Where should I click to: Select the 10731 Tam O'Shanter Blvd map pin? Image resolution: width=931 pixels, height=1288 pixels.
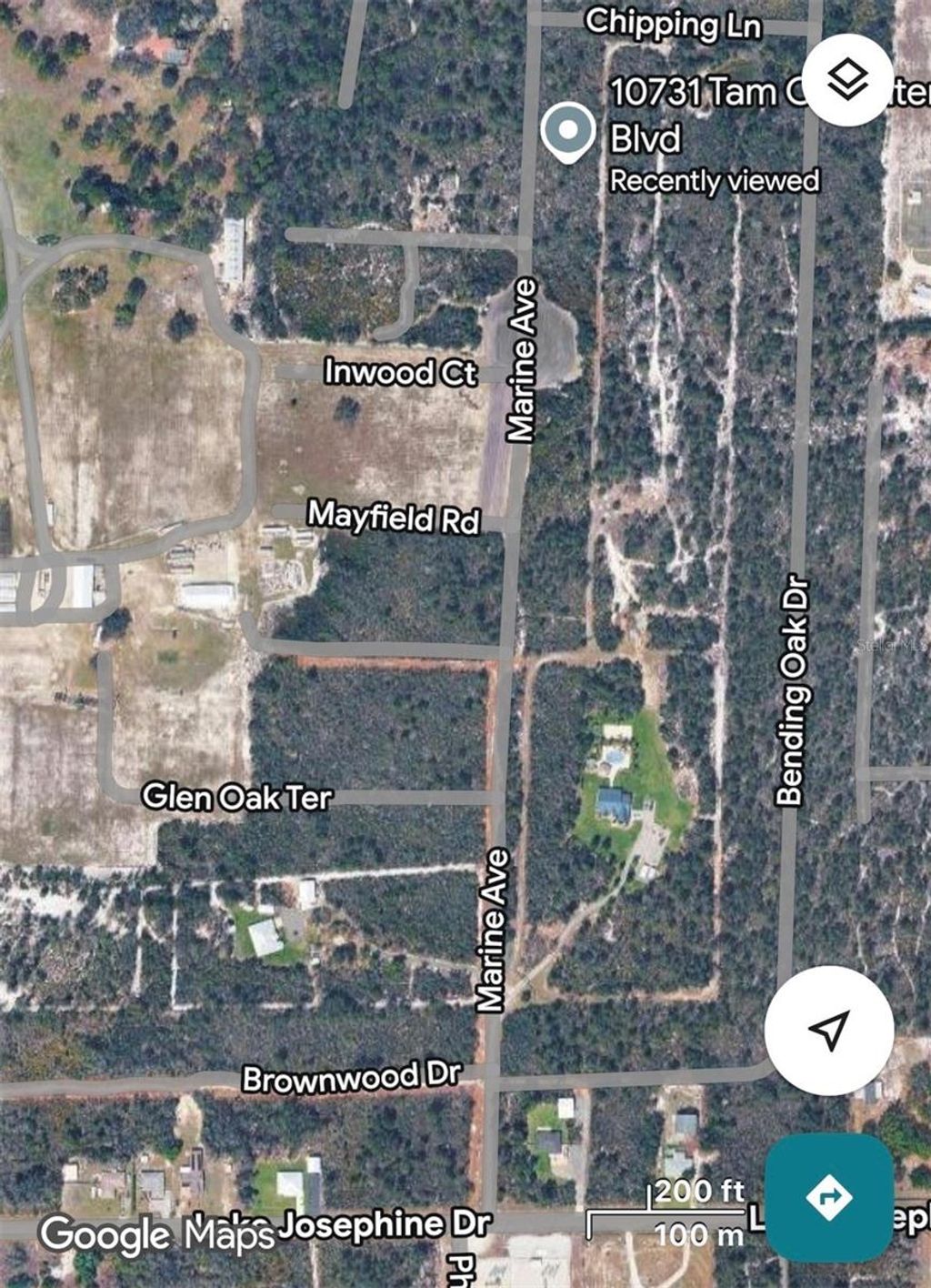pyautogui.click(x=568, y=132)
